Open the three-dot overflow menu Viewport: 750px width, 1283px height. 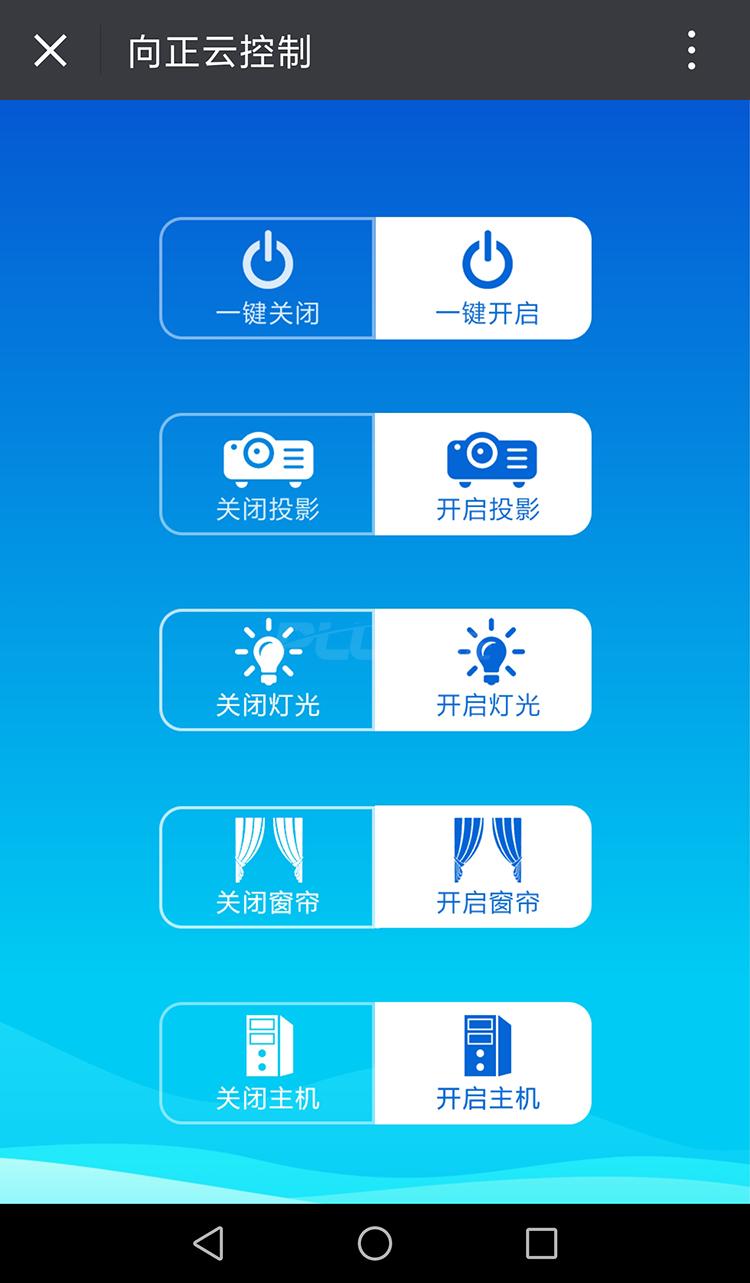(x=691, y=50)
